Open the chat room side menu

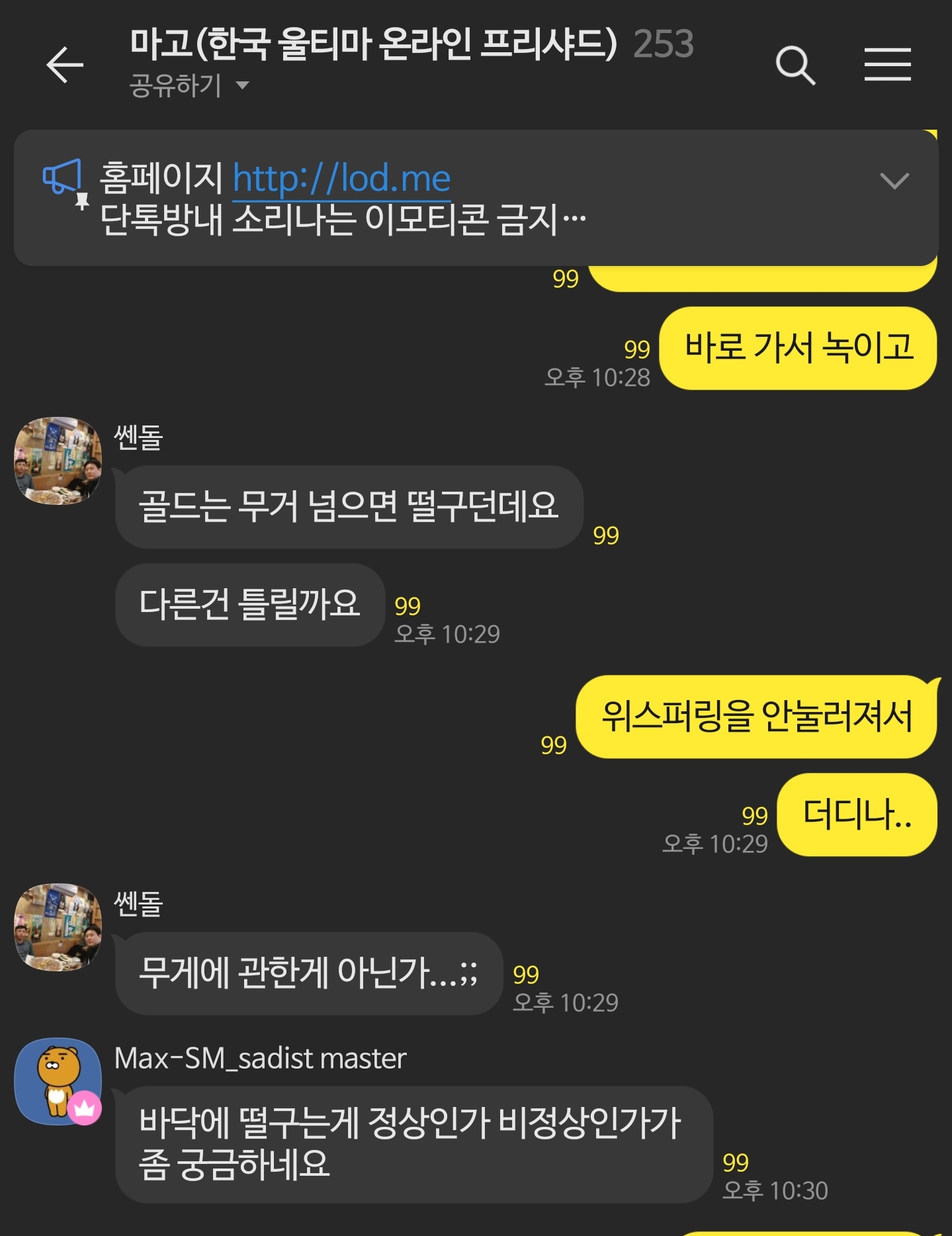tap(887, 65)
